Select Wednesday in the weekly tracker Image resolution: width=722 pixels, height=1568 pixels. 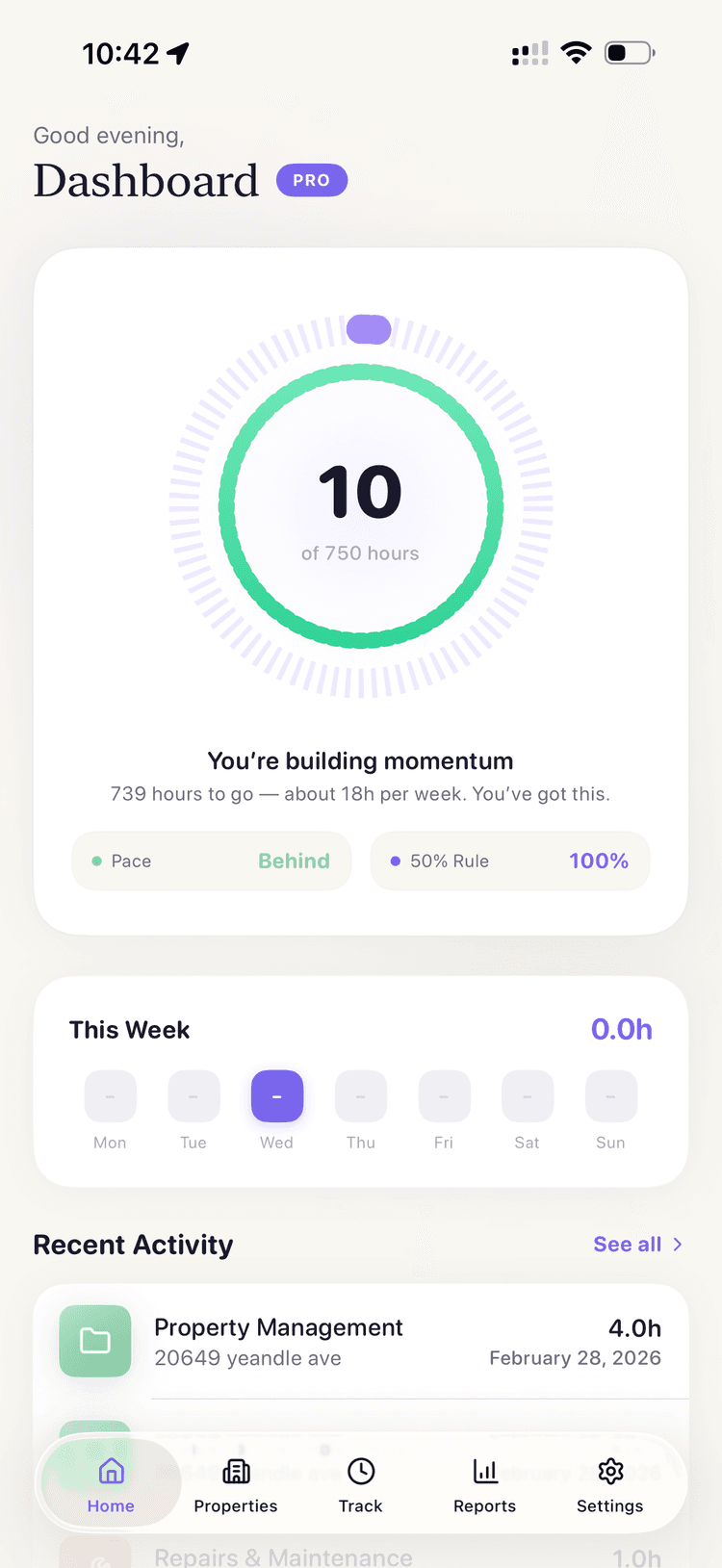(276, 1095)
